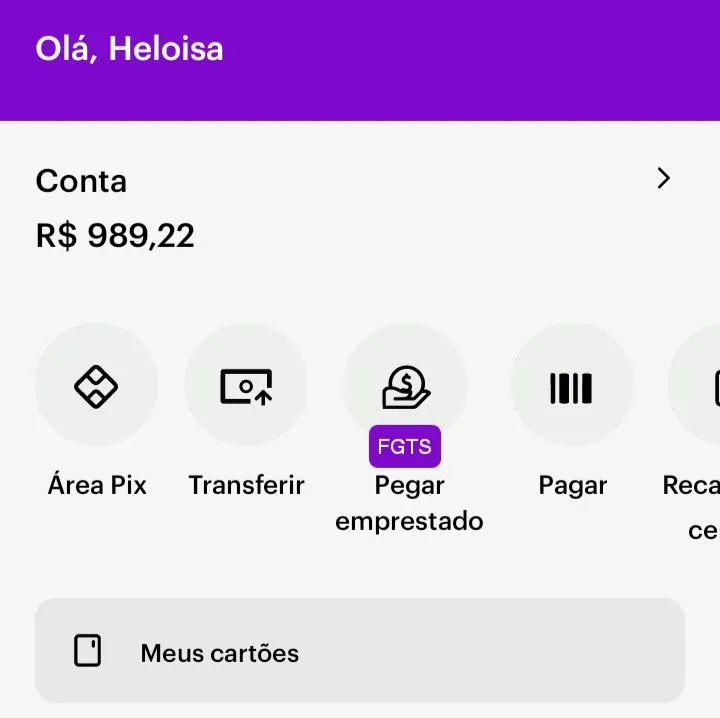Open account details with the Conta chevron
The width and height of the screenshot is (720, 718).
click(663, 179)
